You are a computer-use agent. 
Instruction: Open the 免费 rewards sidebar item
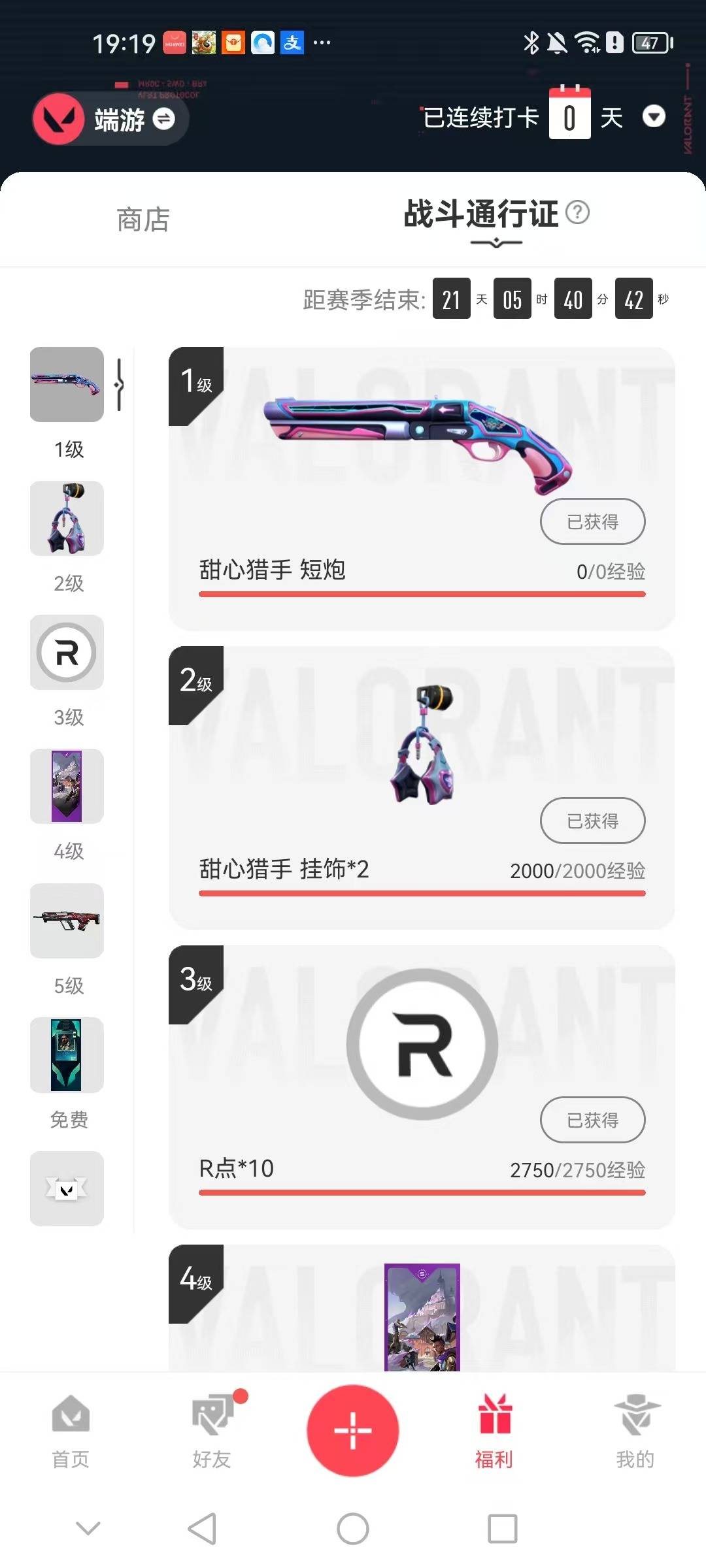pyautogui.click(x=67, y=1055)
